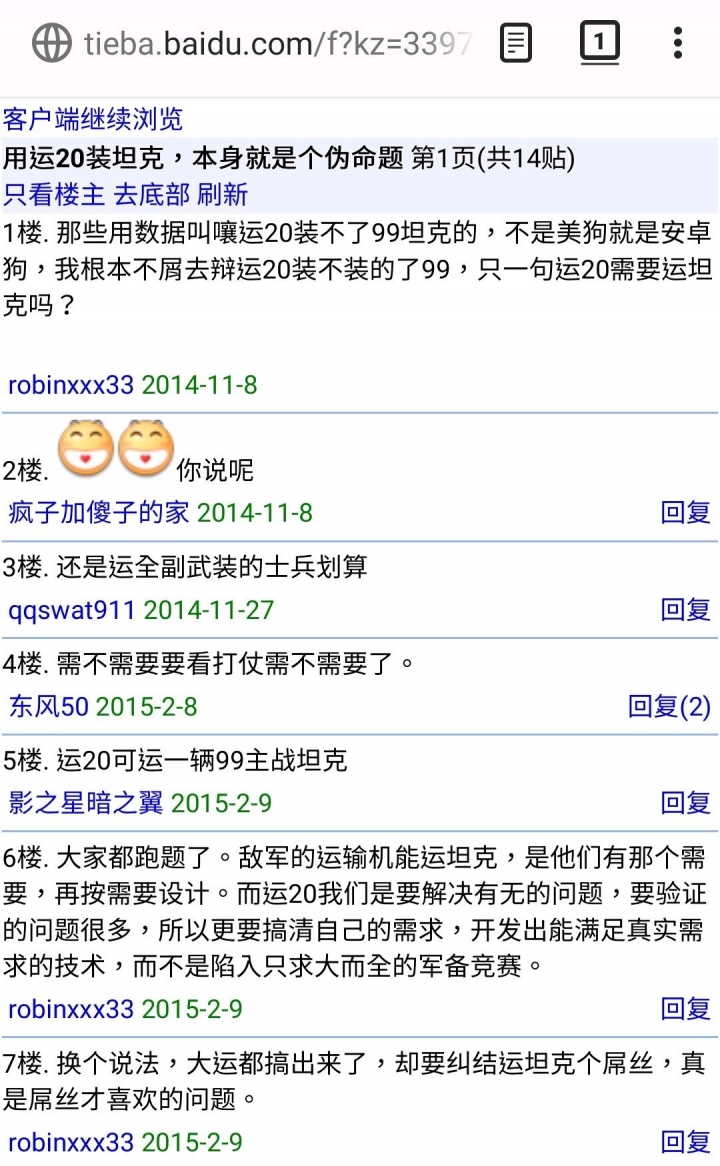The width and height of the screenshot is (720, 1166).
Task: Reply to the 2楼 post
Action: pyautogui.click(x=686, y=513)
